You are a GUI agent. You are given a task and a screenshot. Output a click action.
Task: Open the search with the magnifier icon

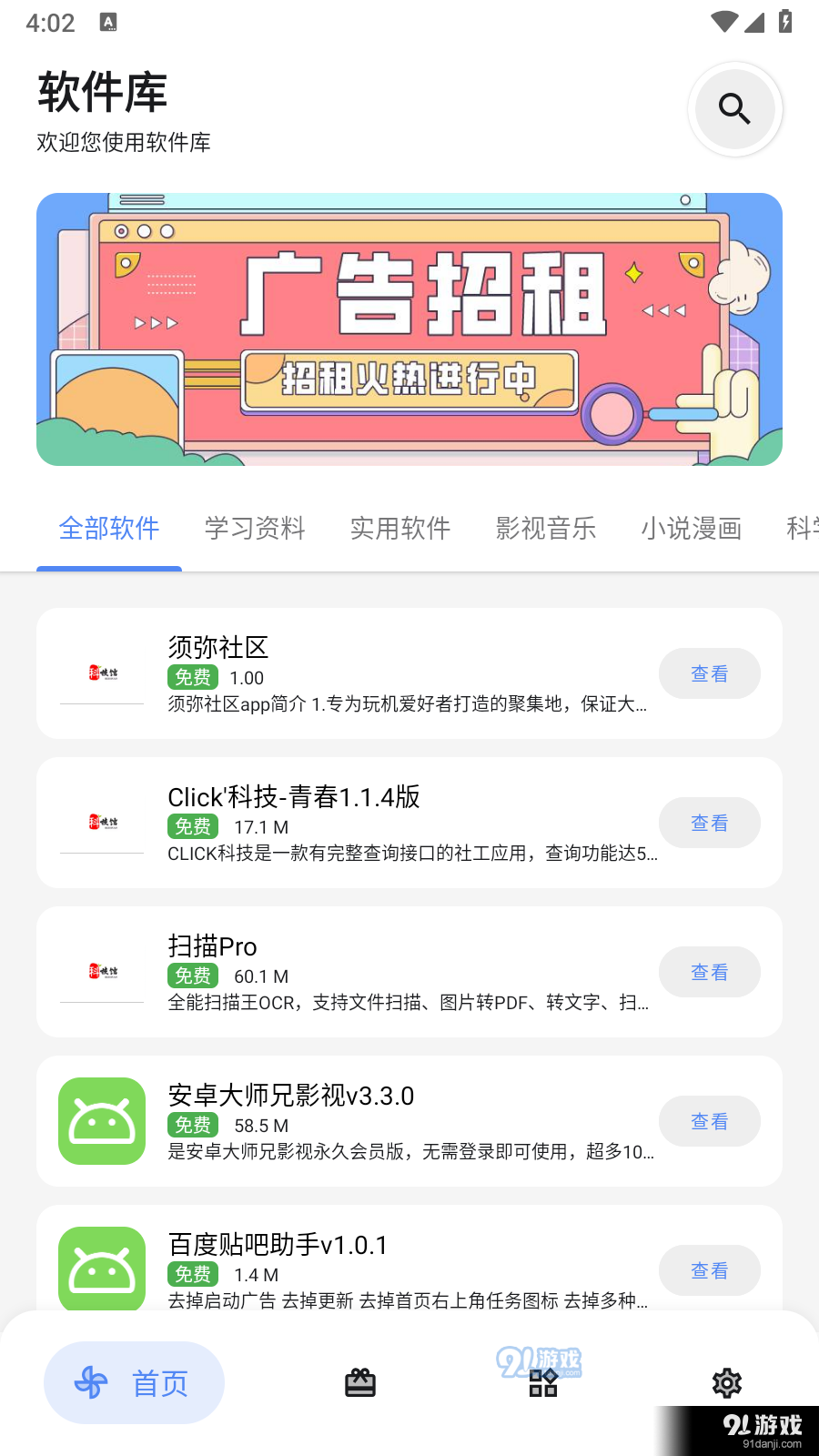click(734, 109)
